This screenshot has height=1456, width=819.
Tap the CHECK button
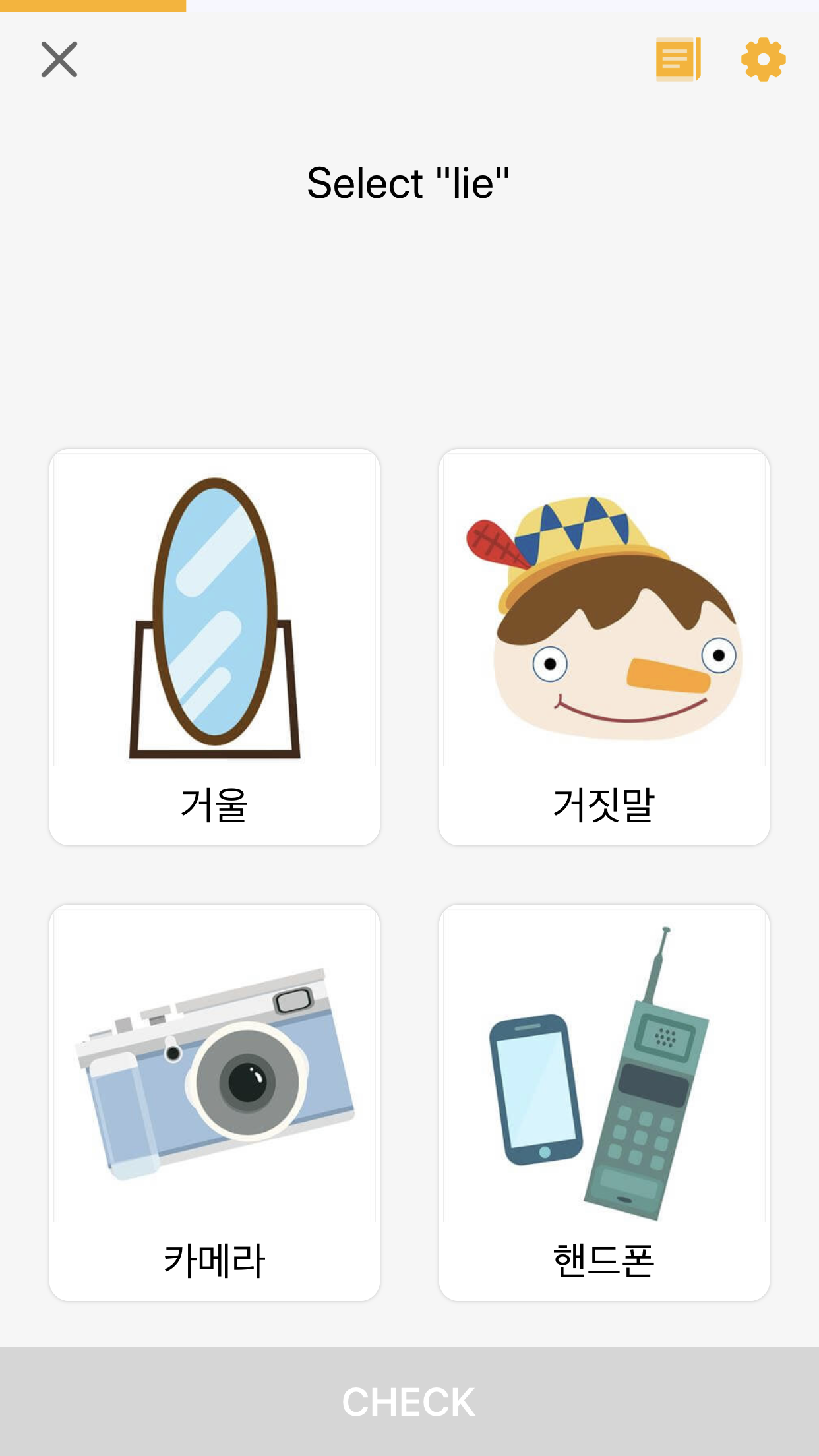[x=409, y=1401]
